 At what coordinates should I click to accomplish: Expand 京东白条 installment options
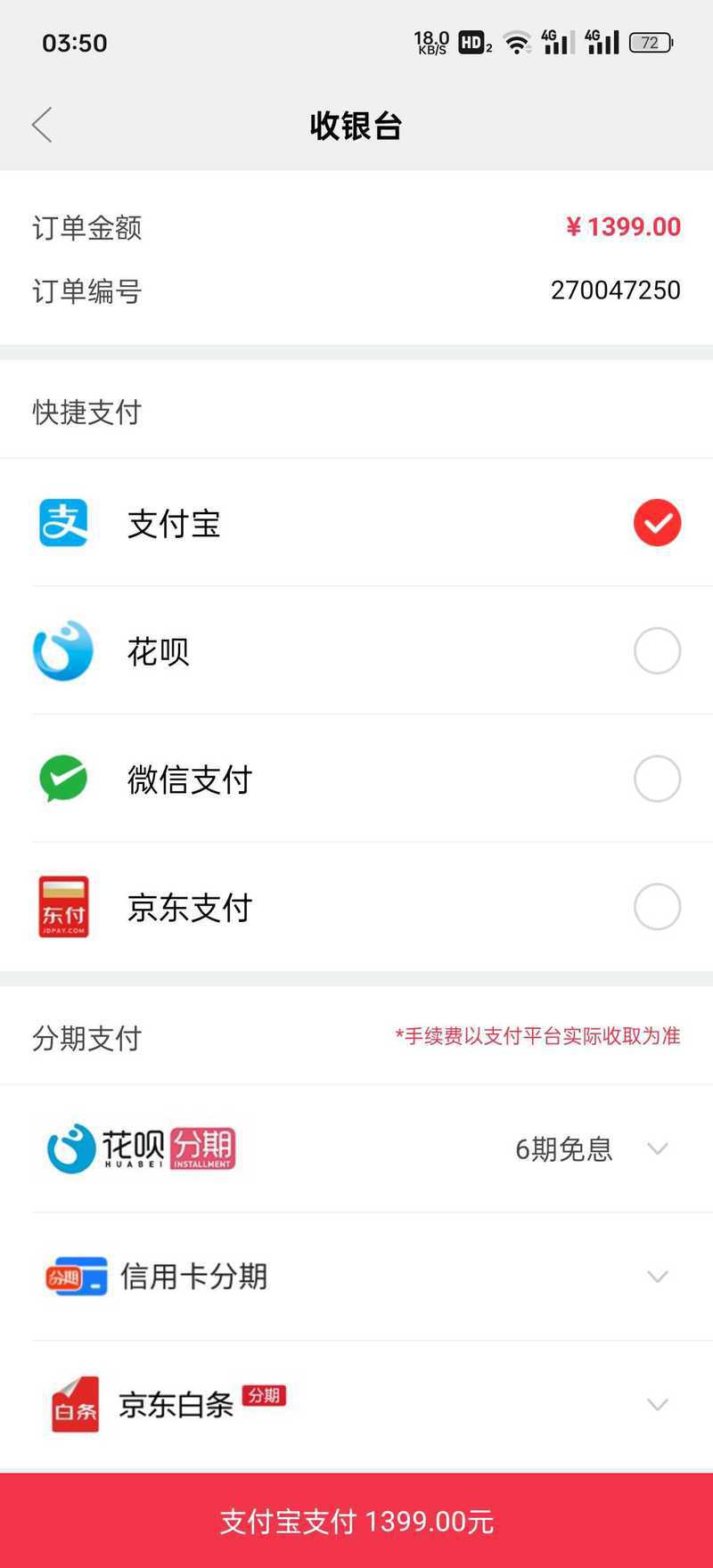(x=356, y=1405)
